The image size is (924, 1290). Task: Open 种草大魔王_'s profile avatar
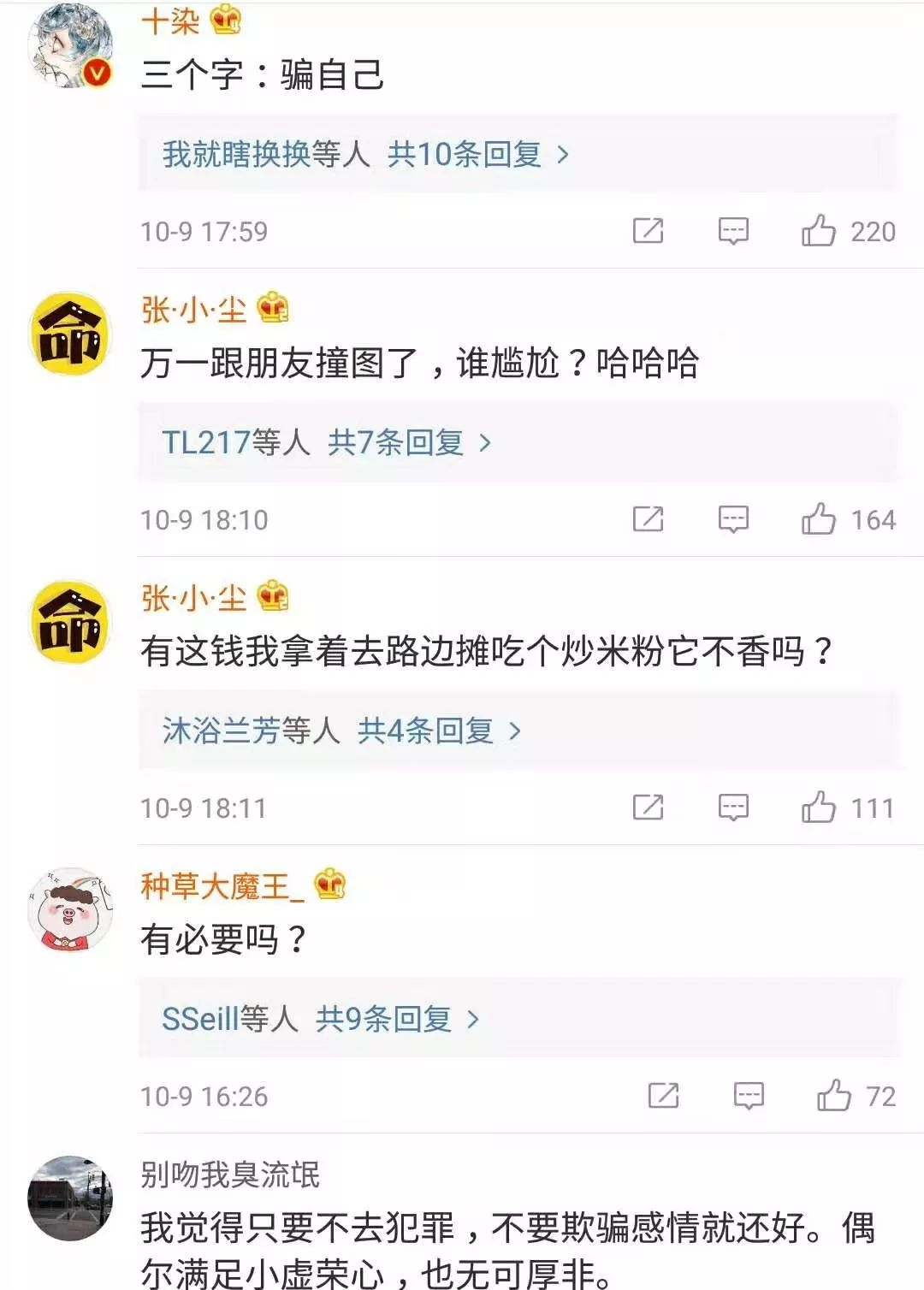(70, 909)
